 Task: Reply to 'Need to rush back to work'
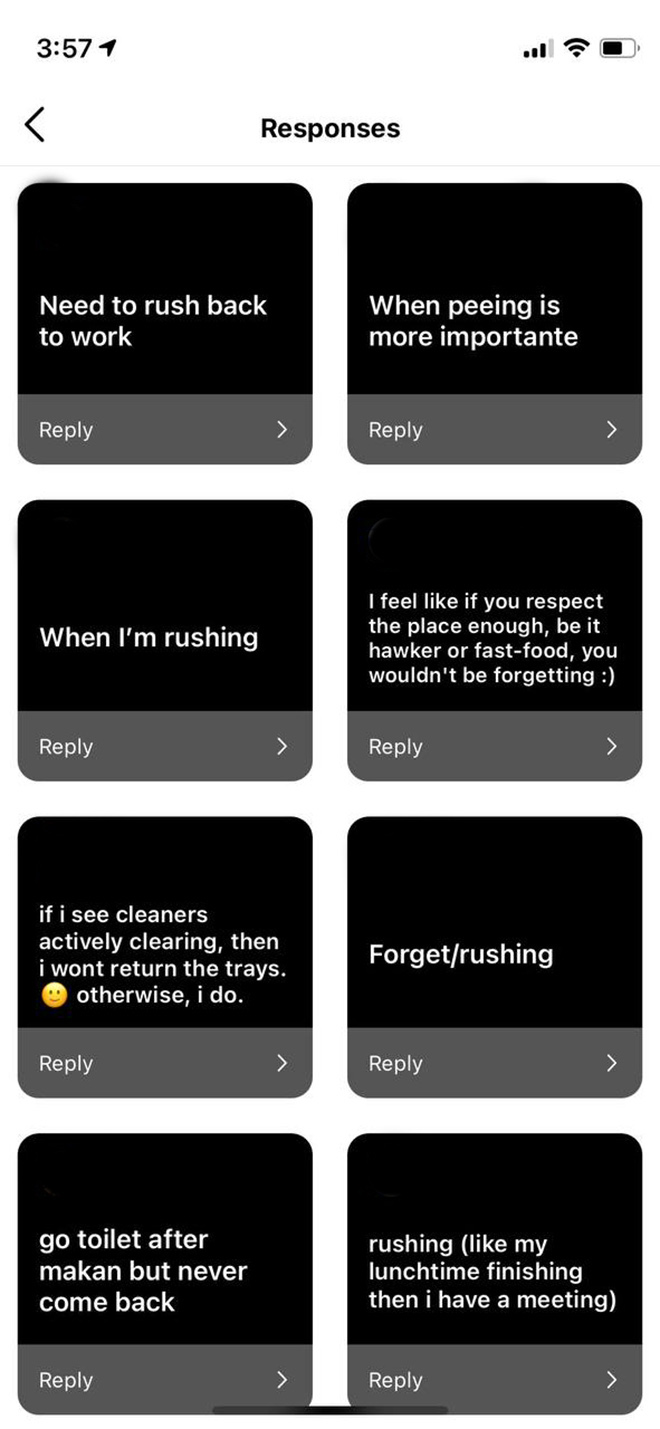pyautogui.click(x=165, y=430)
